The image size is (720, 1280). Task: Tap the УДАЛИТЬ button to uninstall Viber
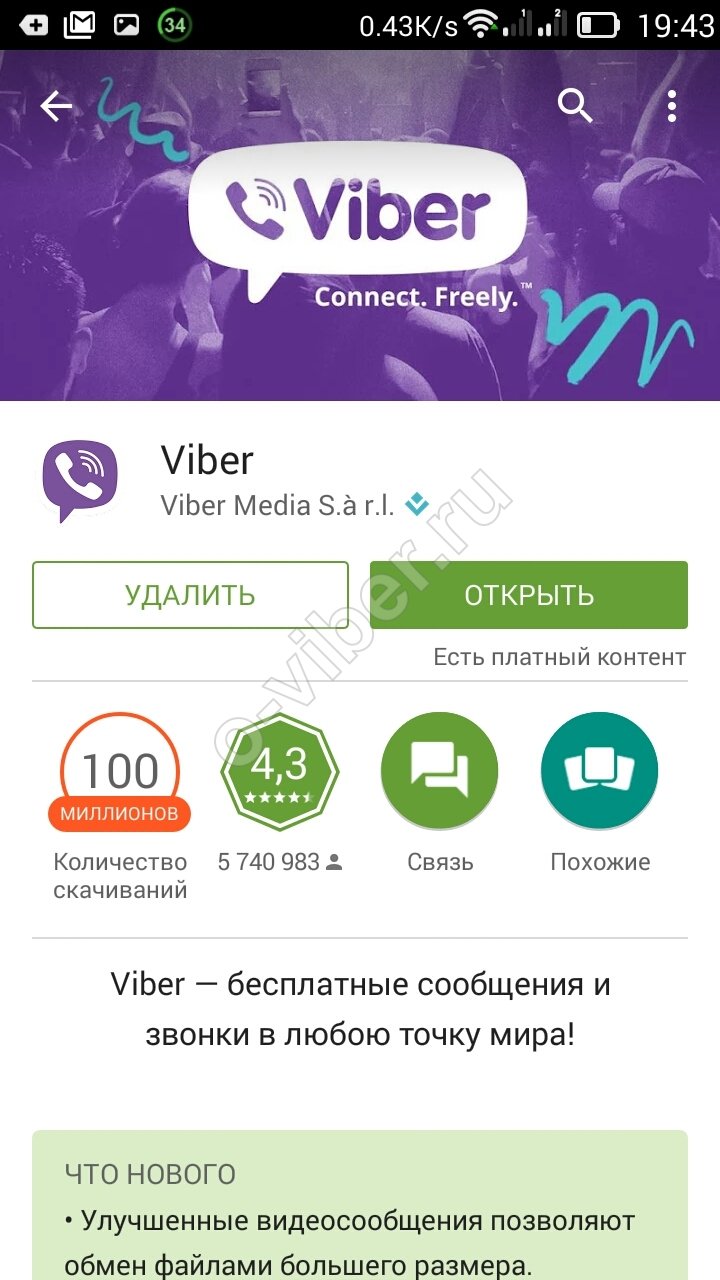(190, 595)
